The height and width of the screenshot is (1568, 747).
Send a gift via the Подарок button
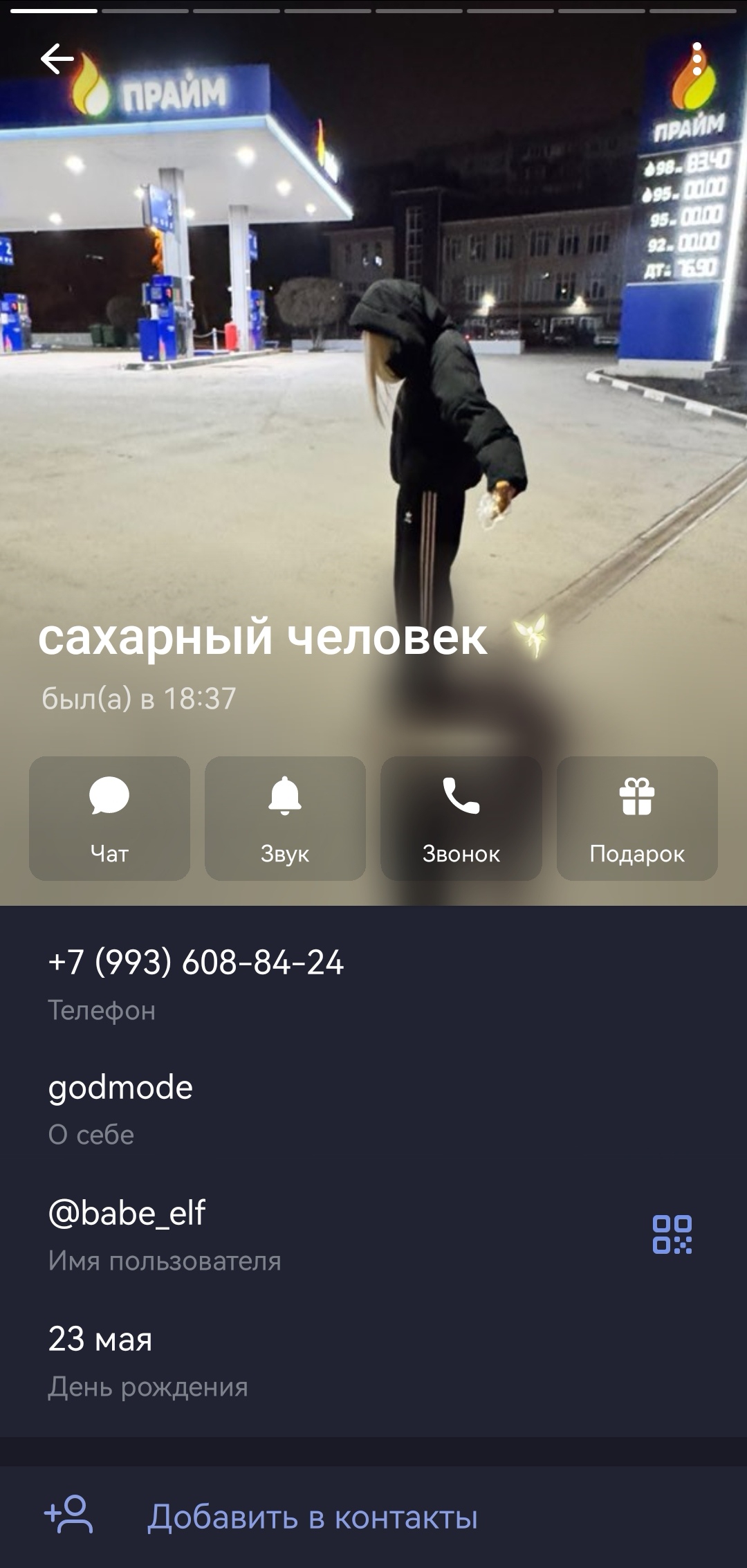pyautogui.click(x=636, y=818)
